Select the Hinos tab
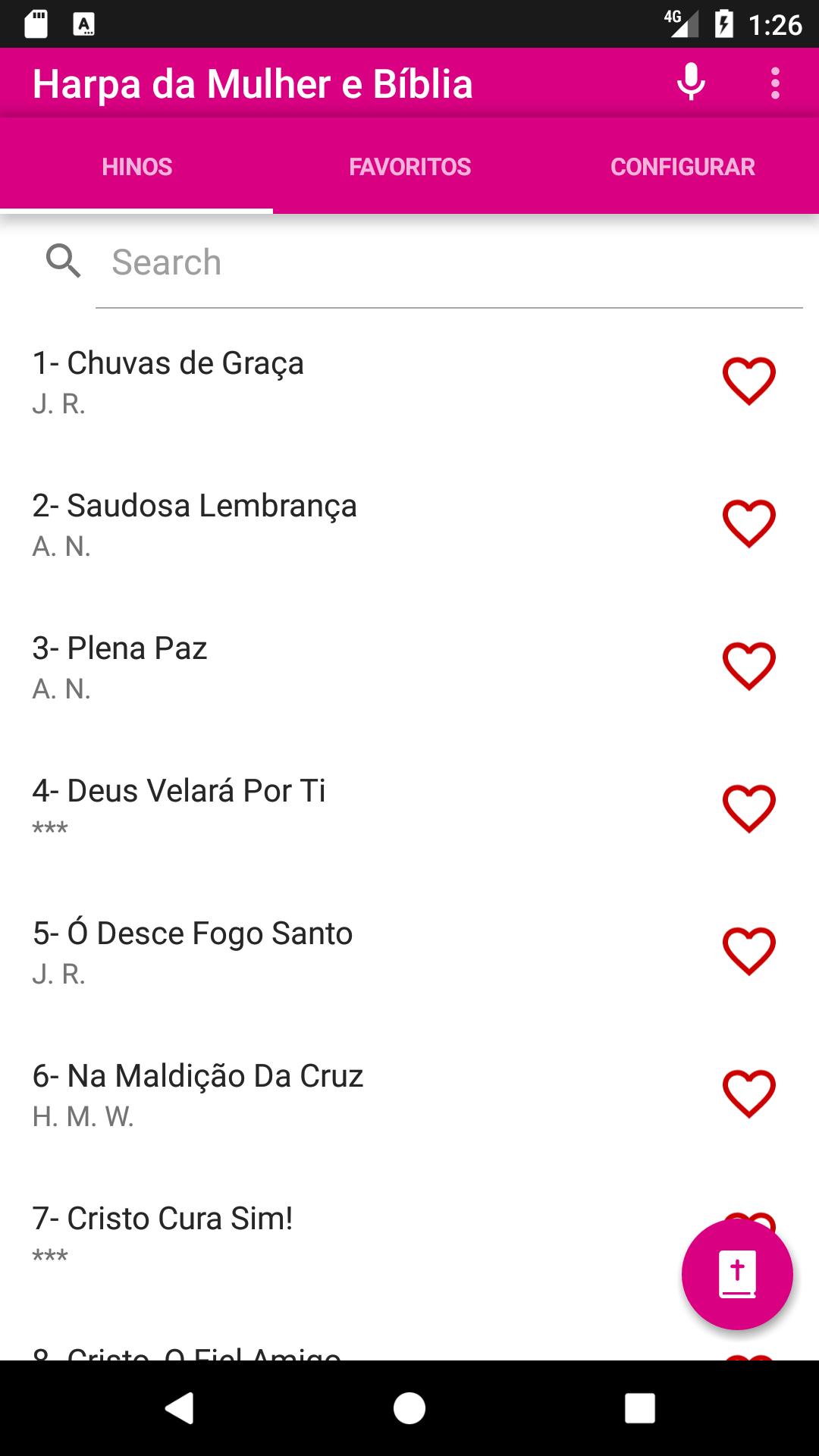This screenshot has width=819, height=1456. point(136,167)
